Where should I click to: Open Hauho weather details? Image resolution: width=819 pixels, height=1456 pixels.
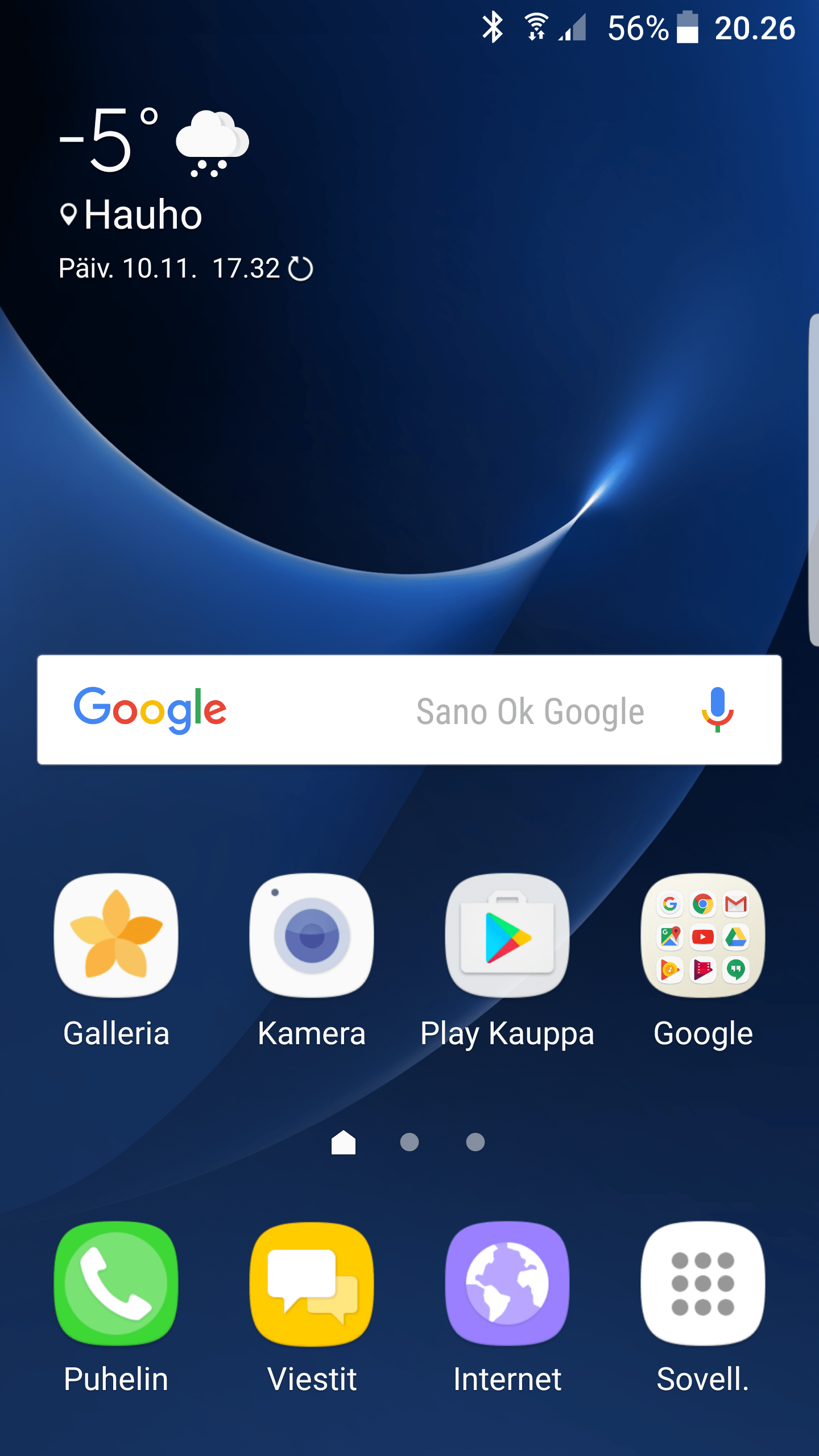click(x=142, y=215)
